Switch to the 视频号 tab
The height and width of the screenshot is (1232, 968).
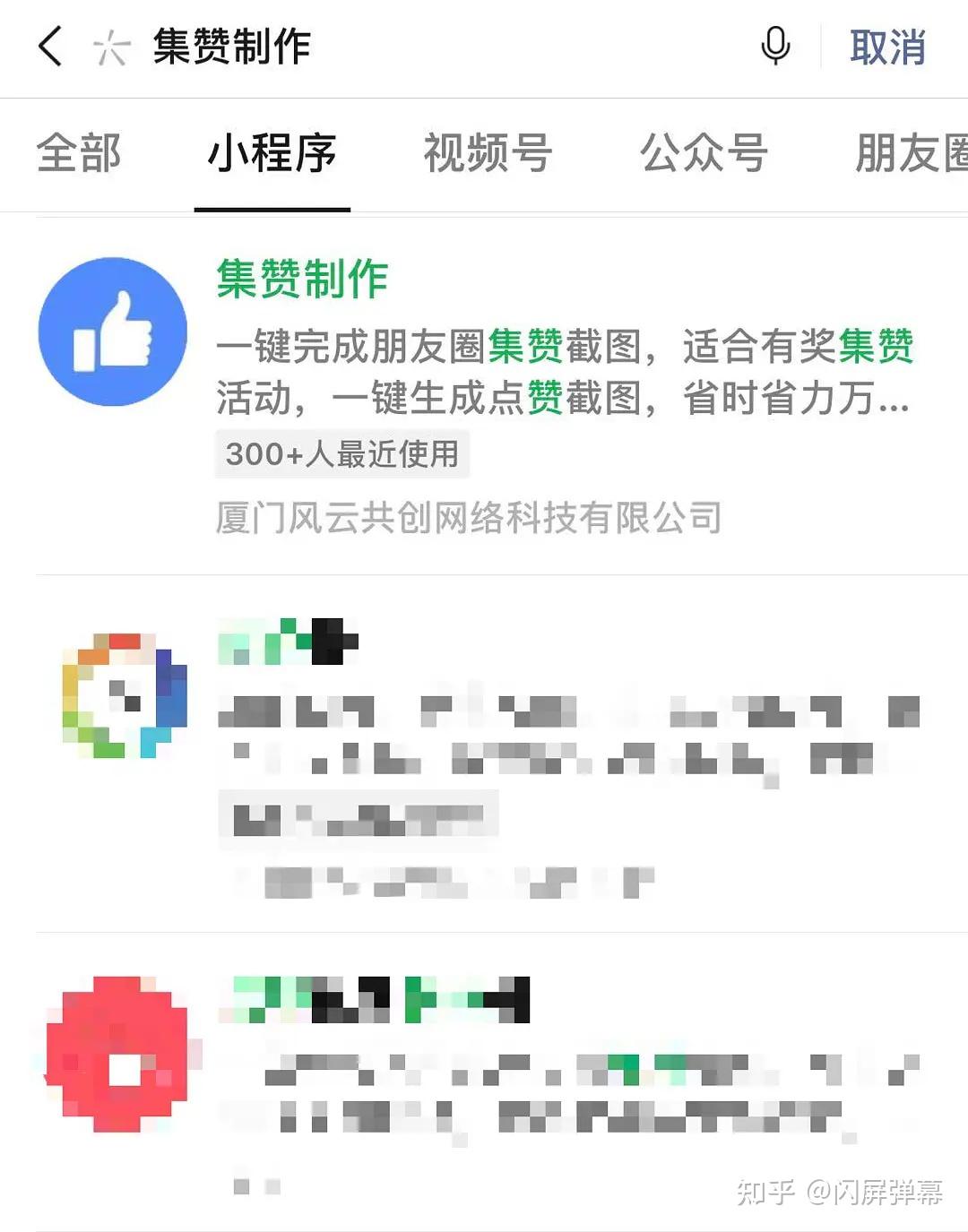click(x=488, y=153)
